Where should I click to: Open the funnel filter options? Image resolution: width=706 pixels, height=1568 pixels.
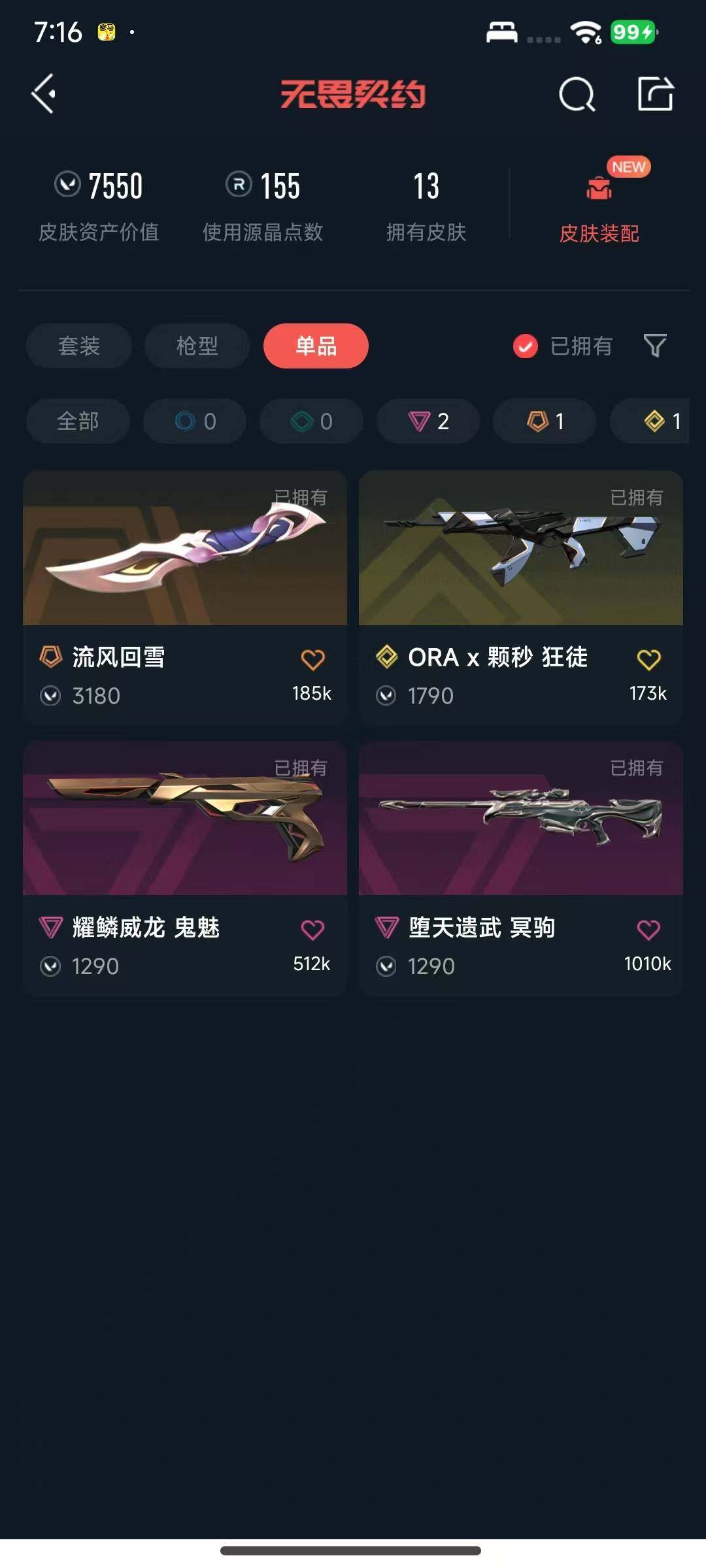[x=654, y=345]
